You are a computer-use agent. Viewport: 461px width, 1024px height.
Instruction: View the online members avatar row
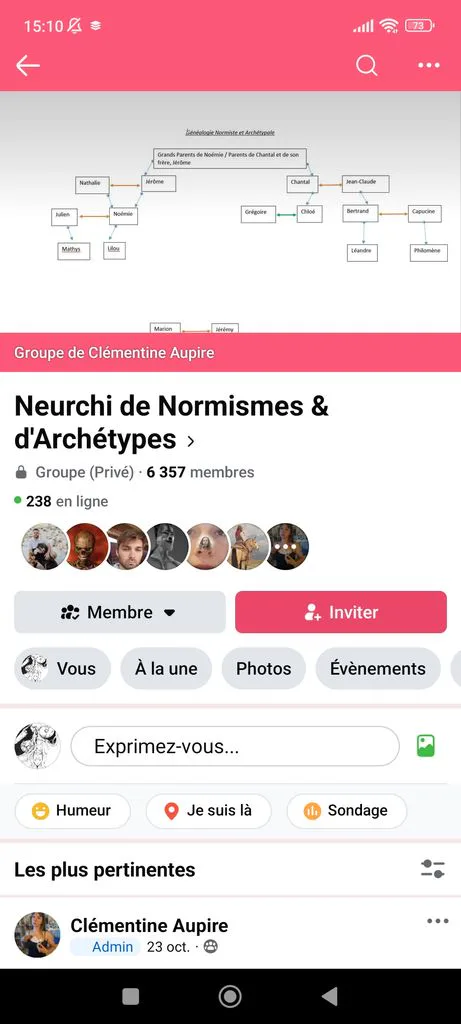(165, 547)
